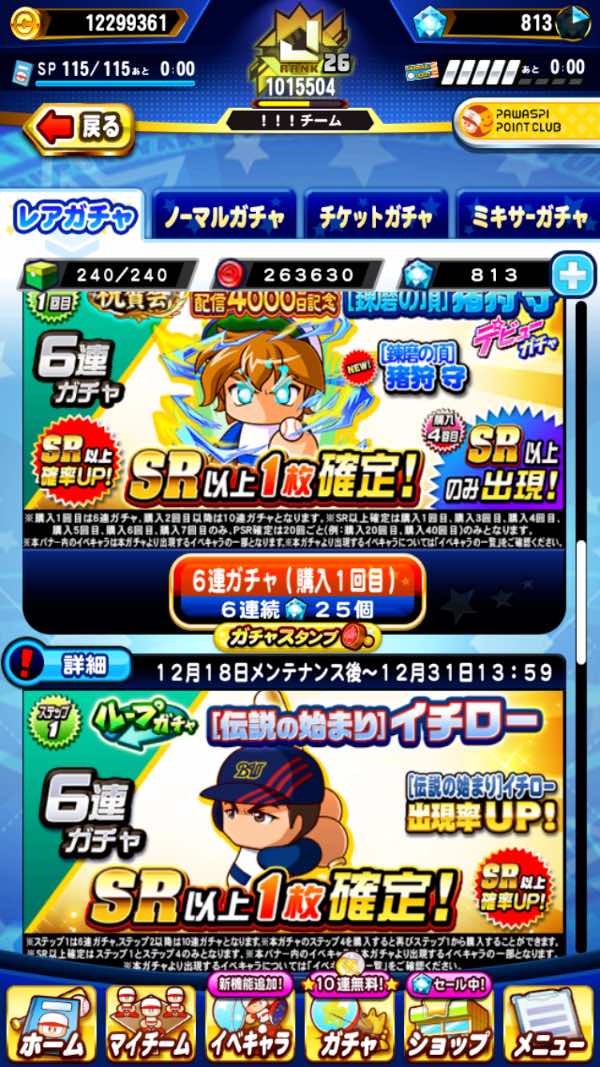Screen dimensions: 600x1067
Task: Open the ガチャ tab in bottom bar
Action: pos(350,1021)
